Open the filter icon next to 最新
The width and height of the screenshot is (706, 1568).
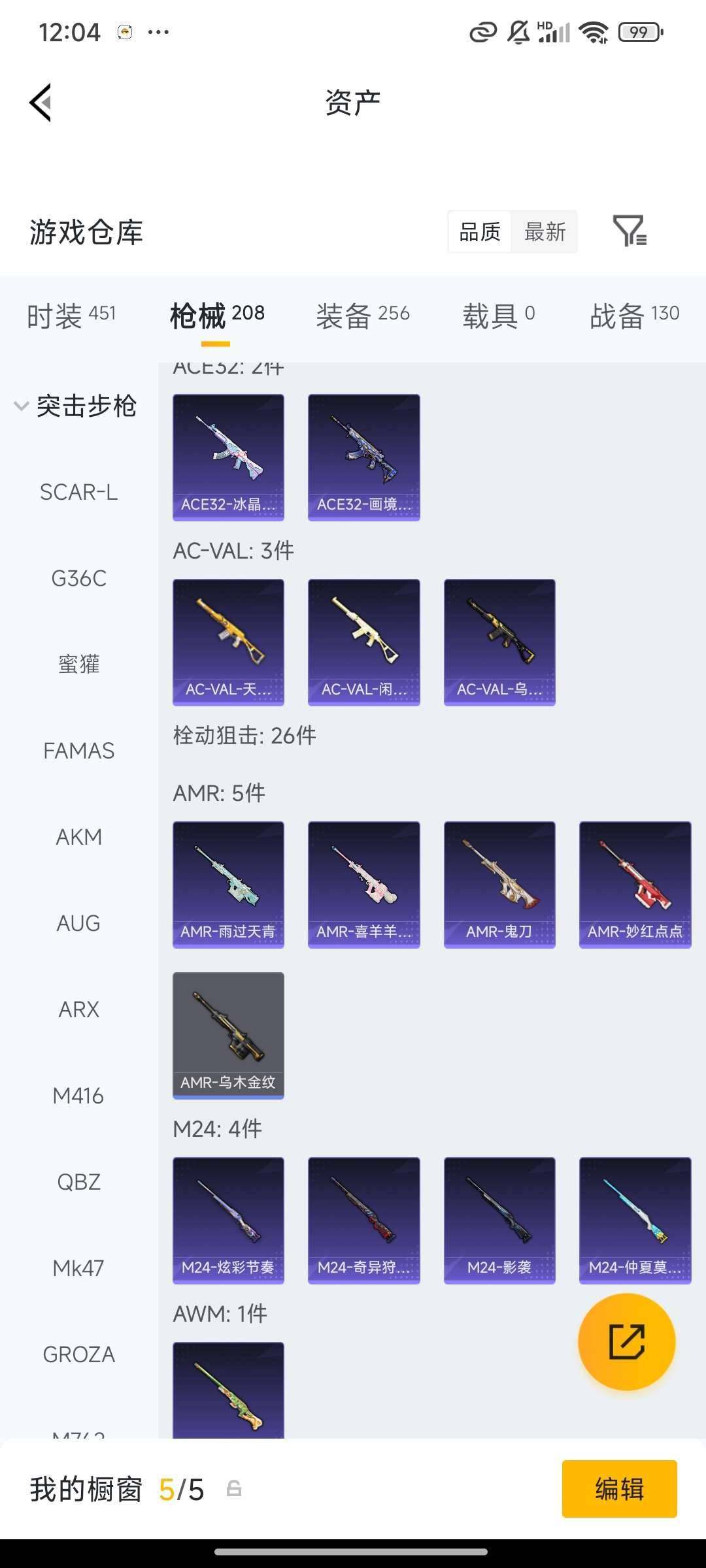tap(630, 231)
